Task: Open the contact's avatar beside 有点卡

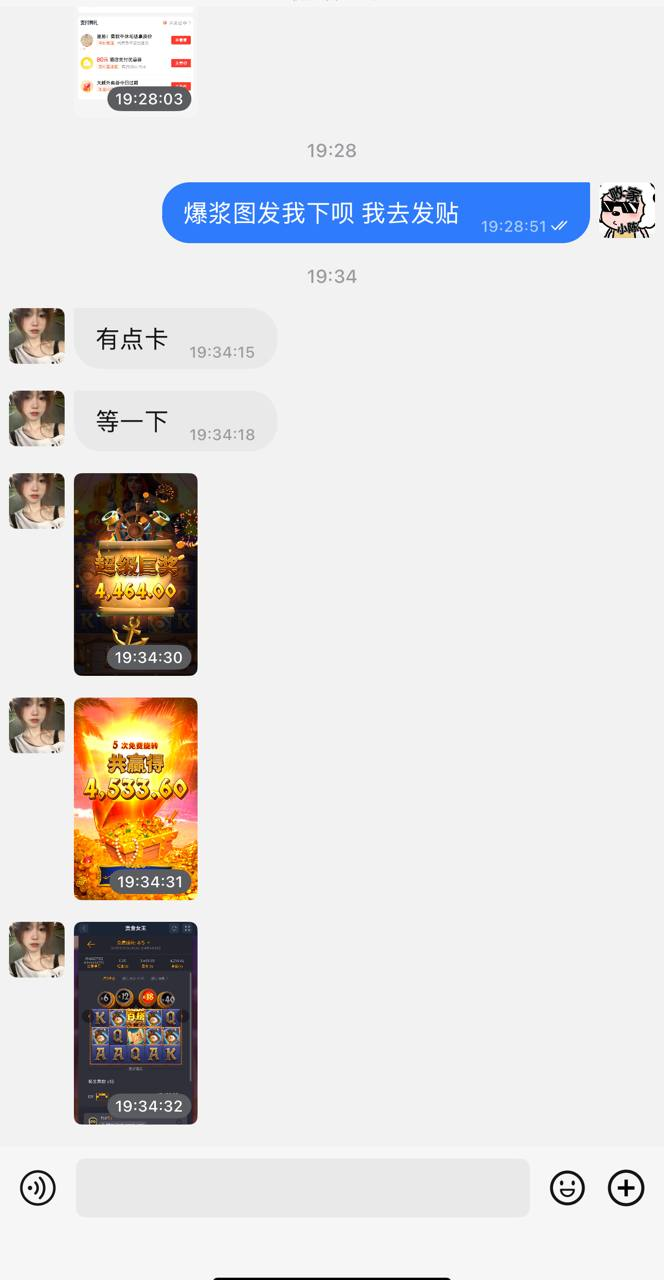Action: 37,336
